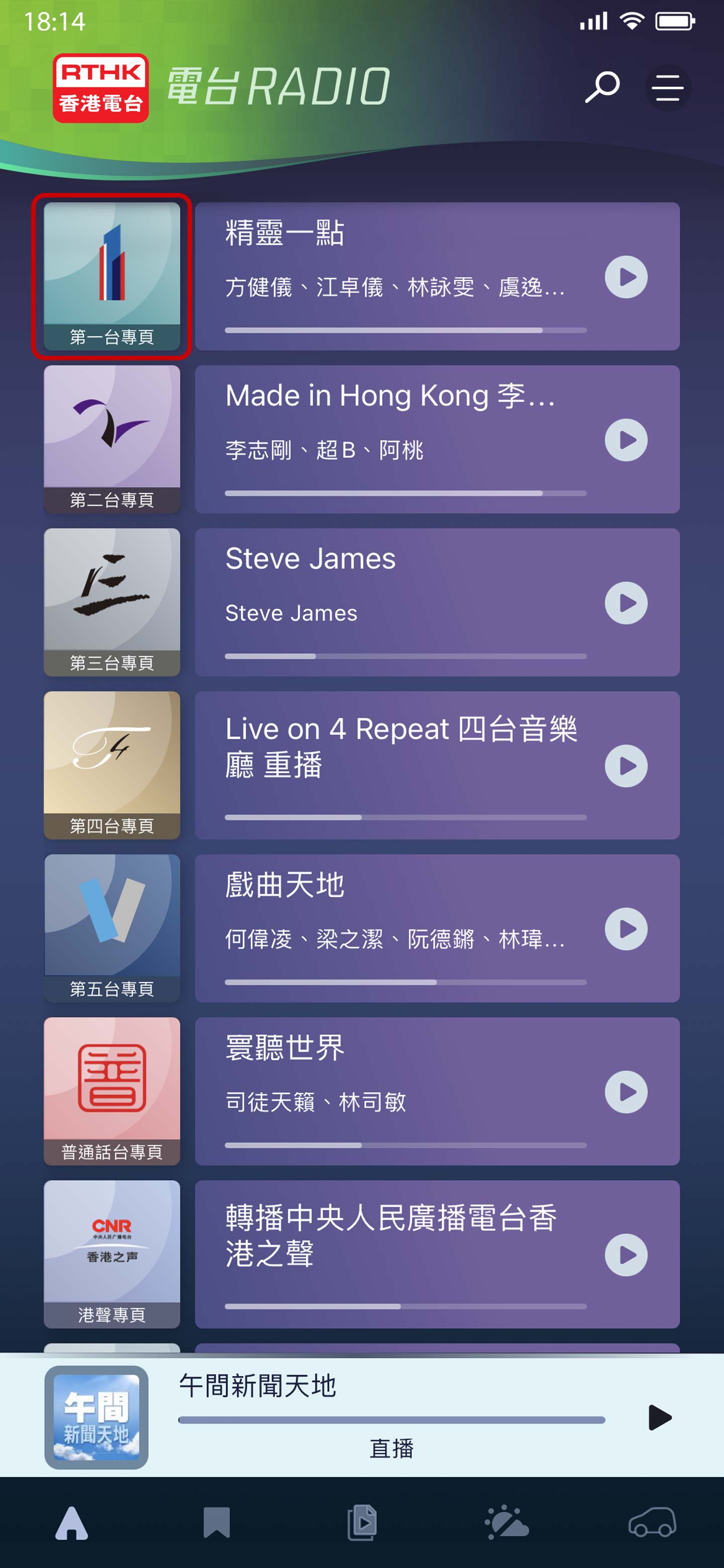Switch to the bookmarks tab
This screenshot has width=724, height=1568.
pos(217,1522)
